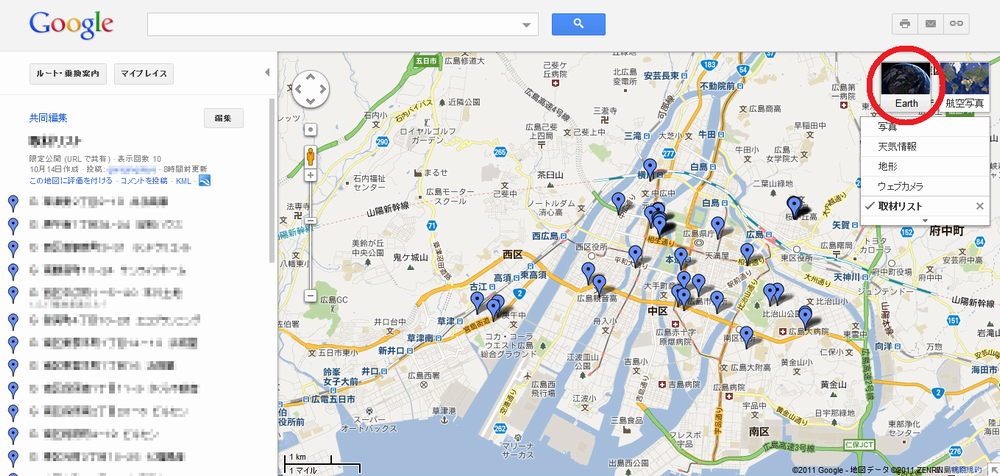
Task: Zoom in with the plus button
Action: tap(311, 175)
